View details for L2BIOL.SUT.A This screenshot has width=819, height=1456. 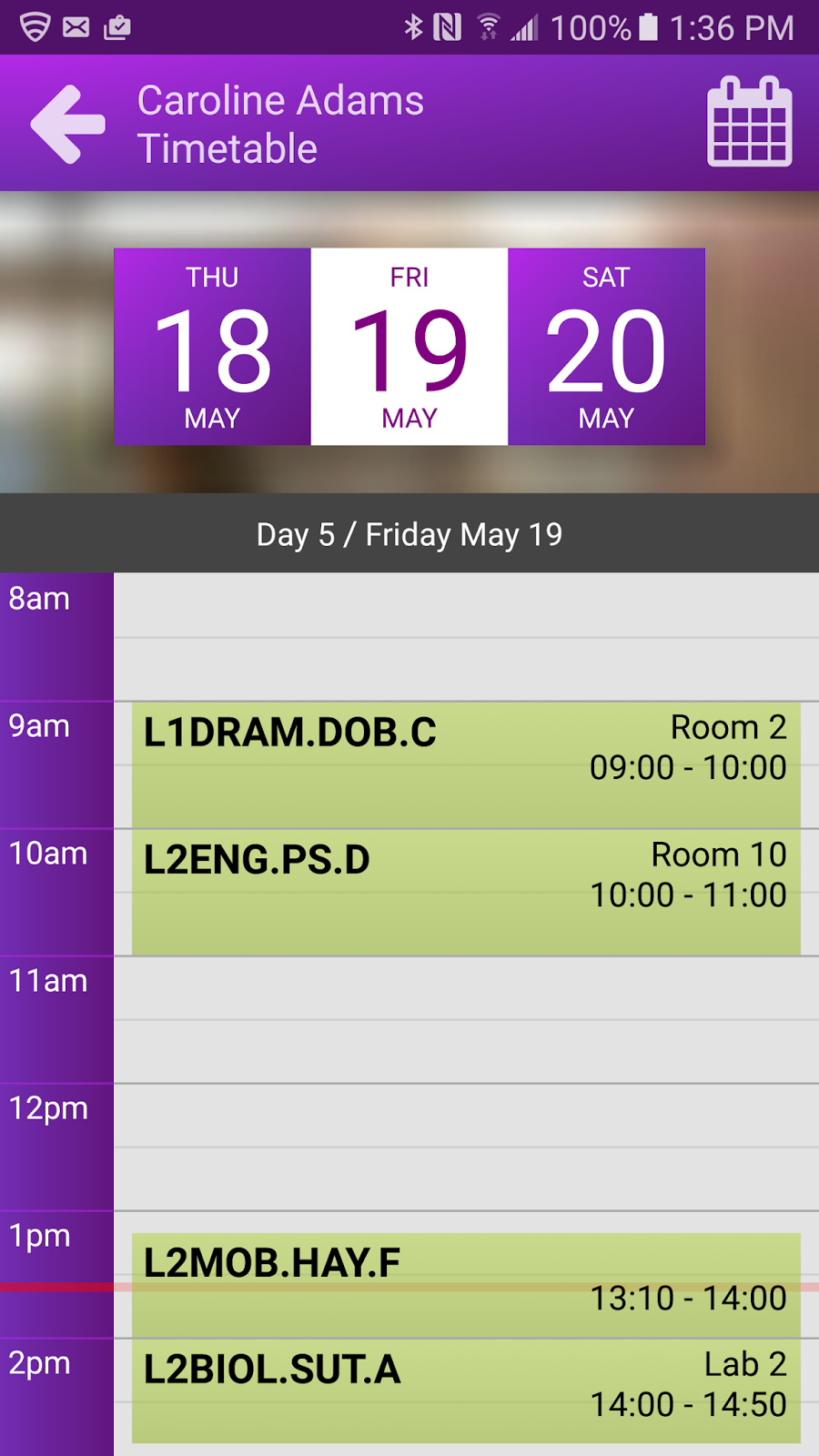[466, 1390]
